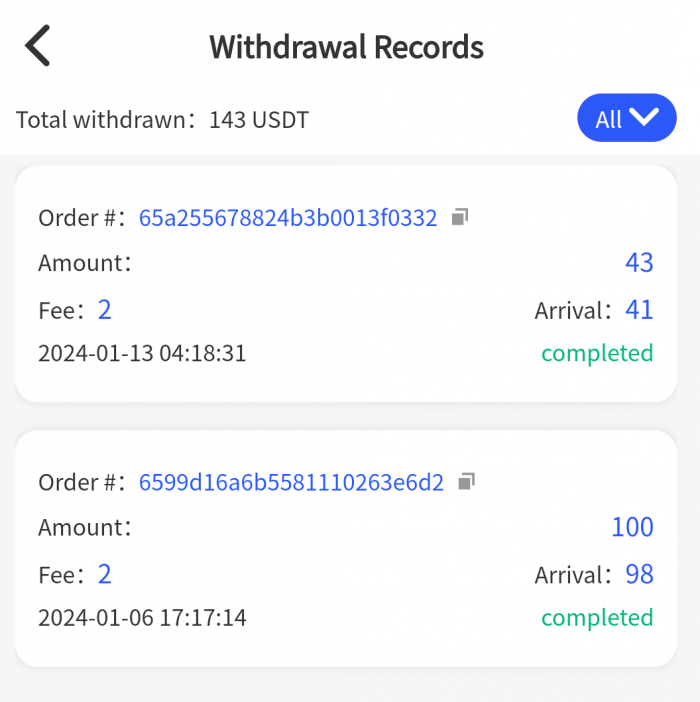Go back from Withdrawal Records
This screenshot has width=700, height=702.
pos(38,47)
